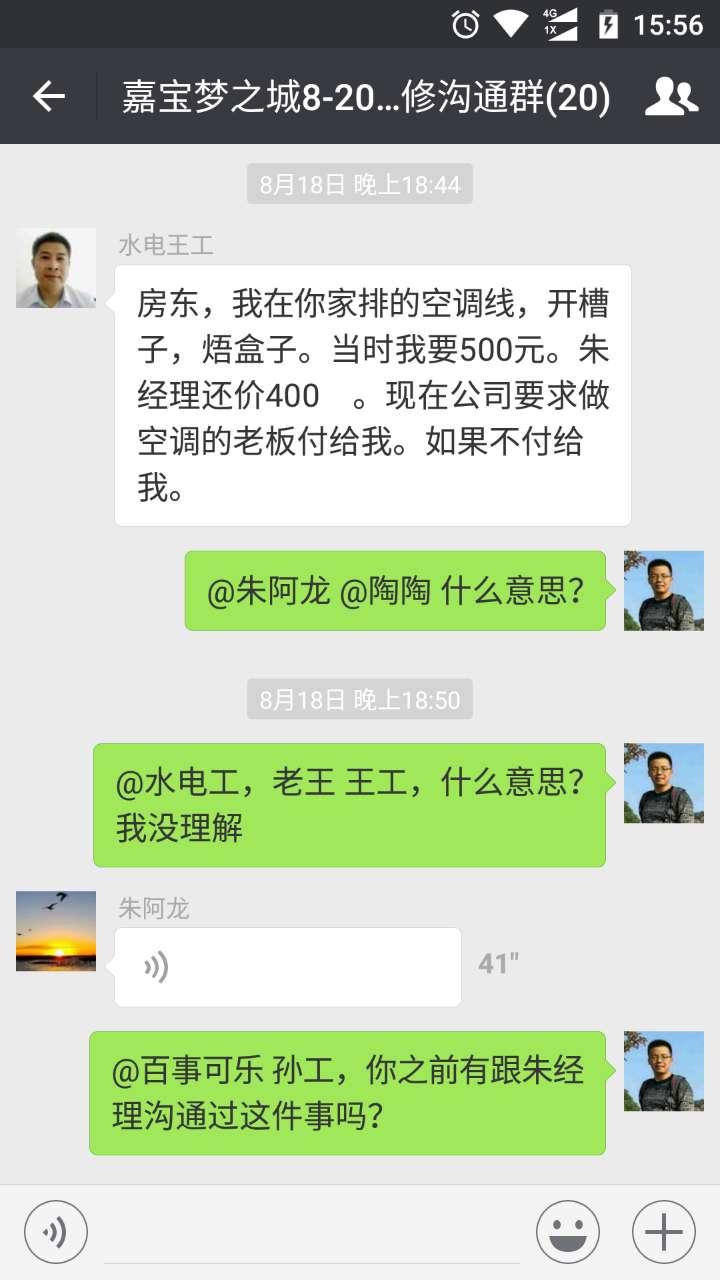The image size is (720, 1280).
Task: Go back from the group chat
Action: 48,96
